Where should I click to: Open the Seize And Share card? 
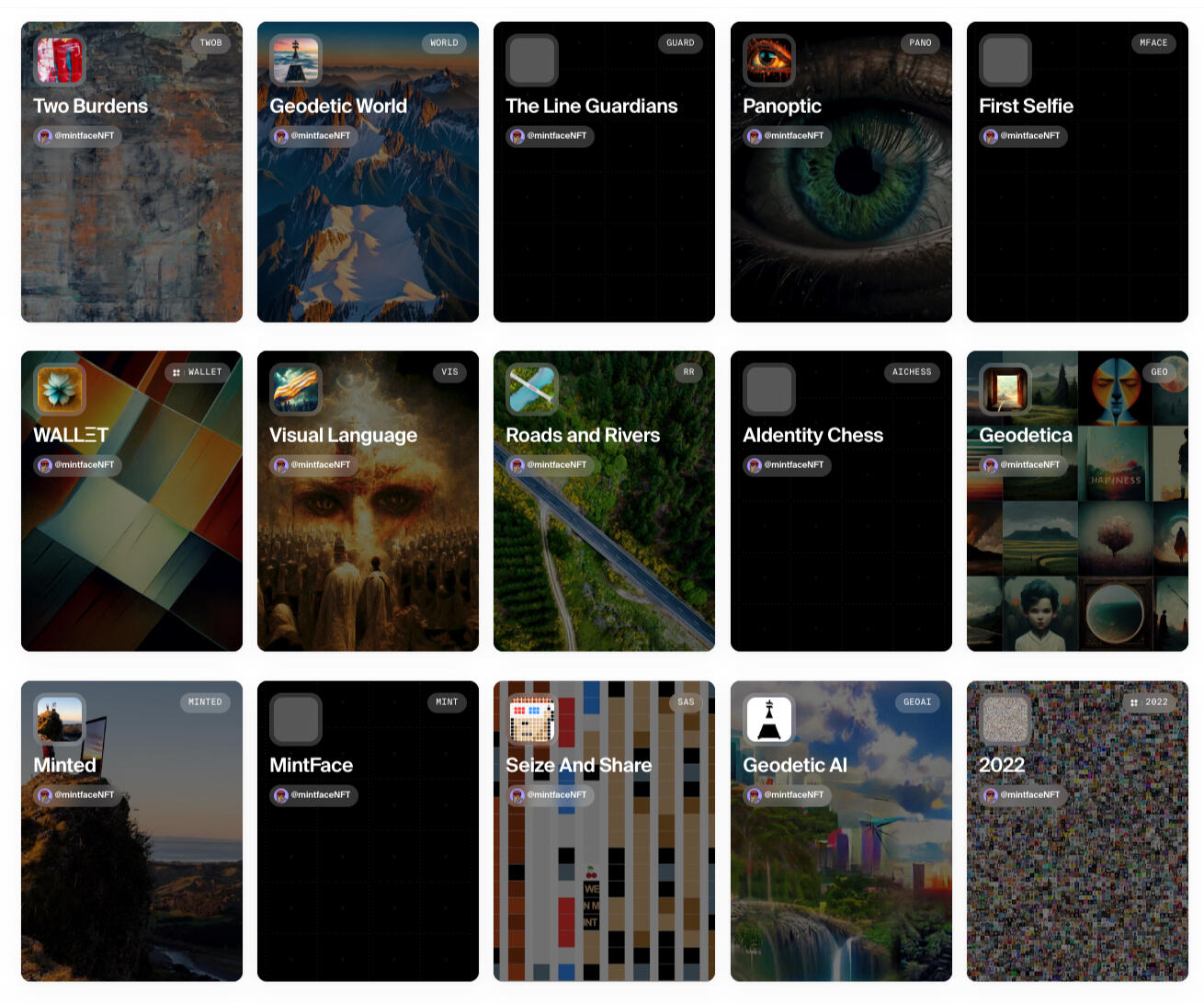[604, 883]
